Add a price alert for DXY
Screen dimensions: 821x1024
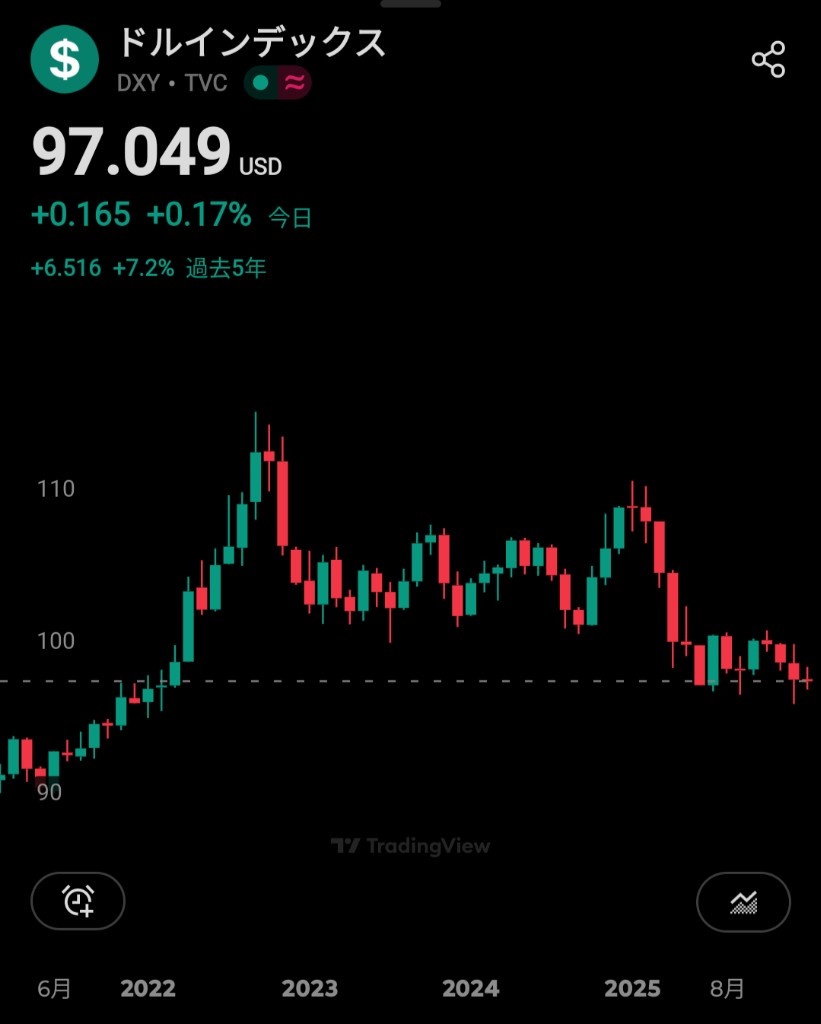click(78, 901)
